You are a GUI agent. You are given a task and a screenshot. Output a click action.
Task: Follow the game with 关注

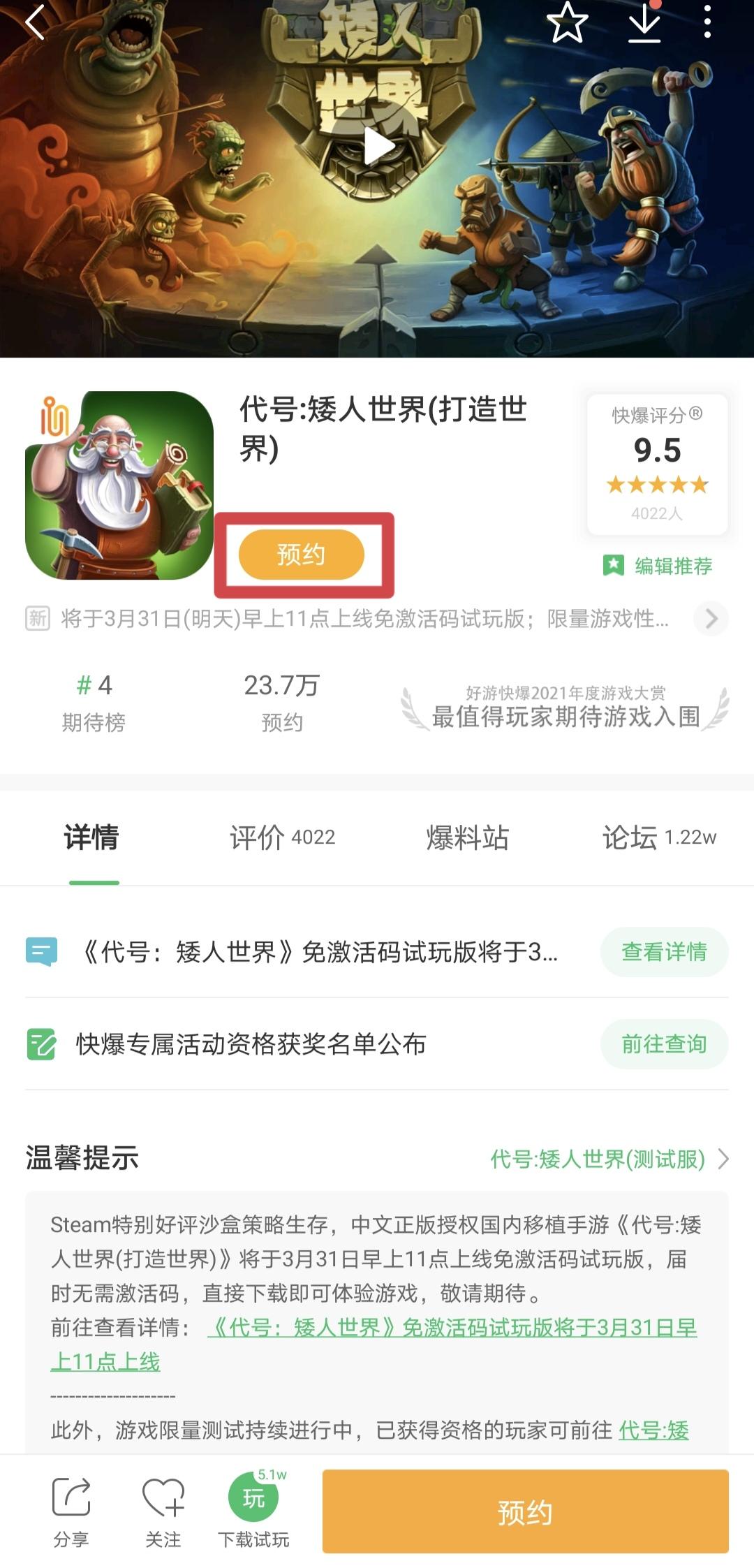click(x=163, y=1512)
